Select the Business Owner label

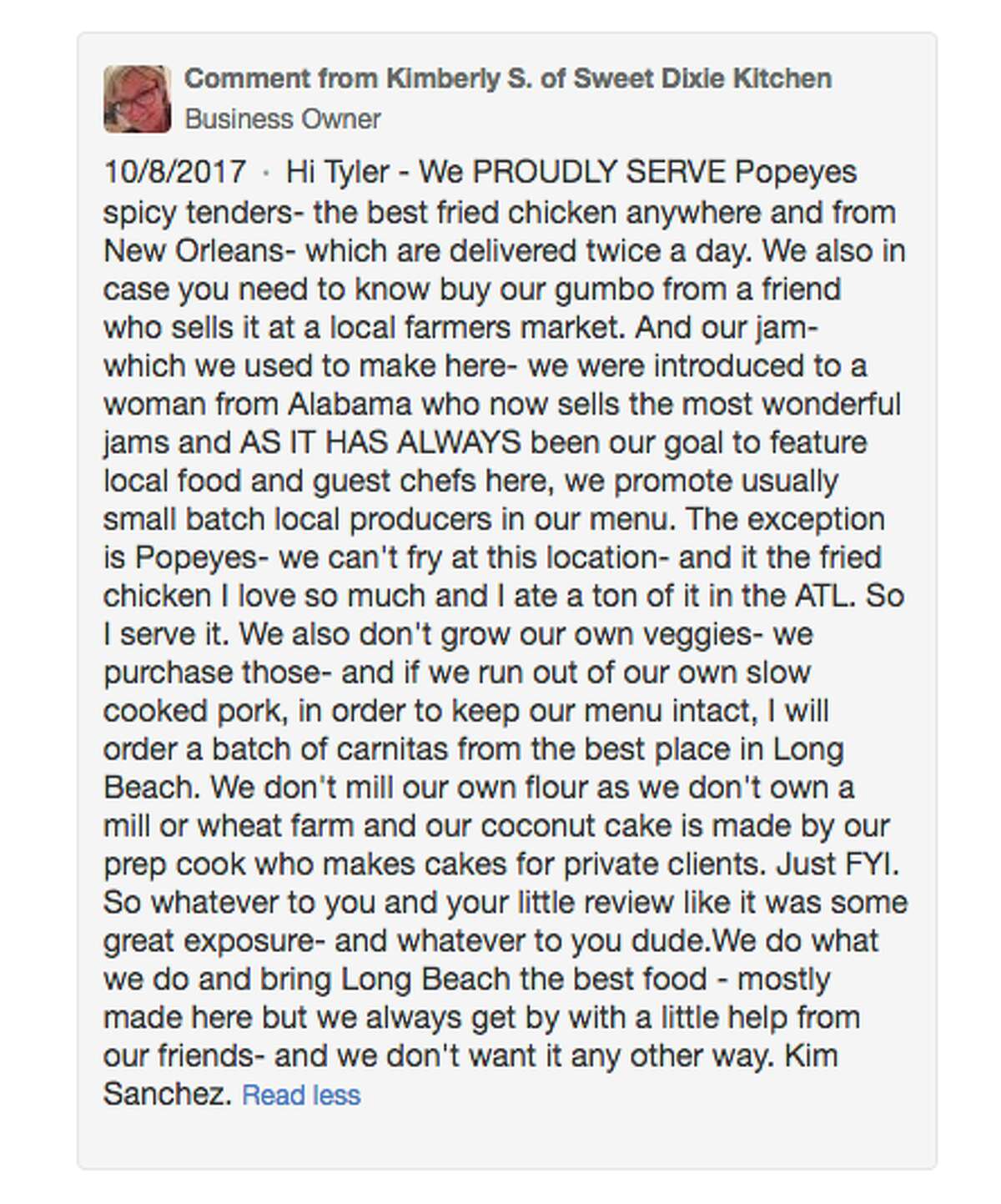click(x=283, y=118)
